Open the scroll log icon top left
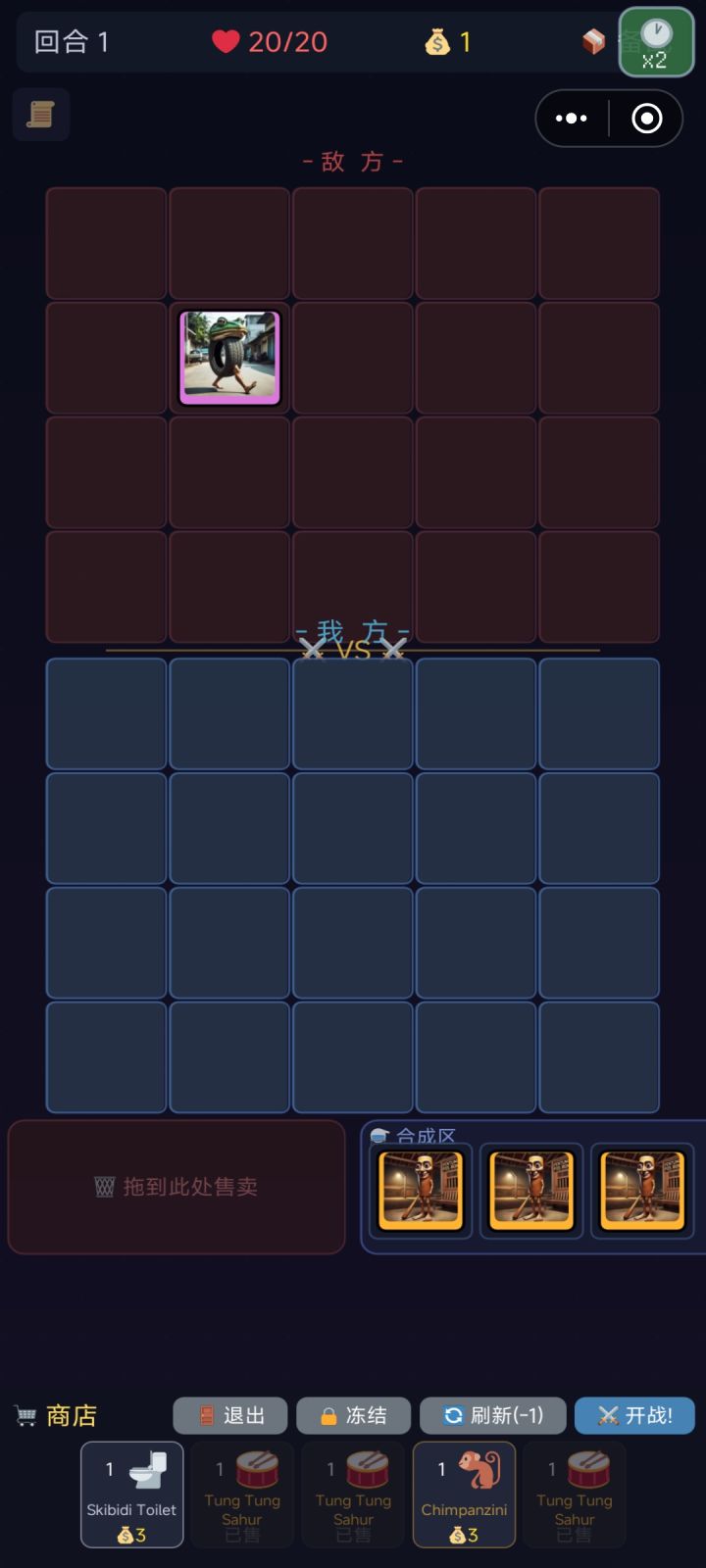The image size is (706, 1568). pos(40,114)
